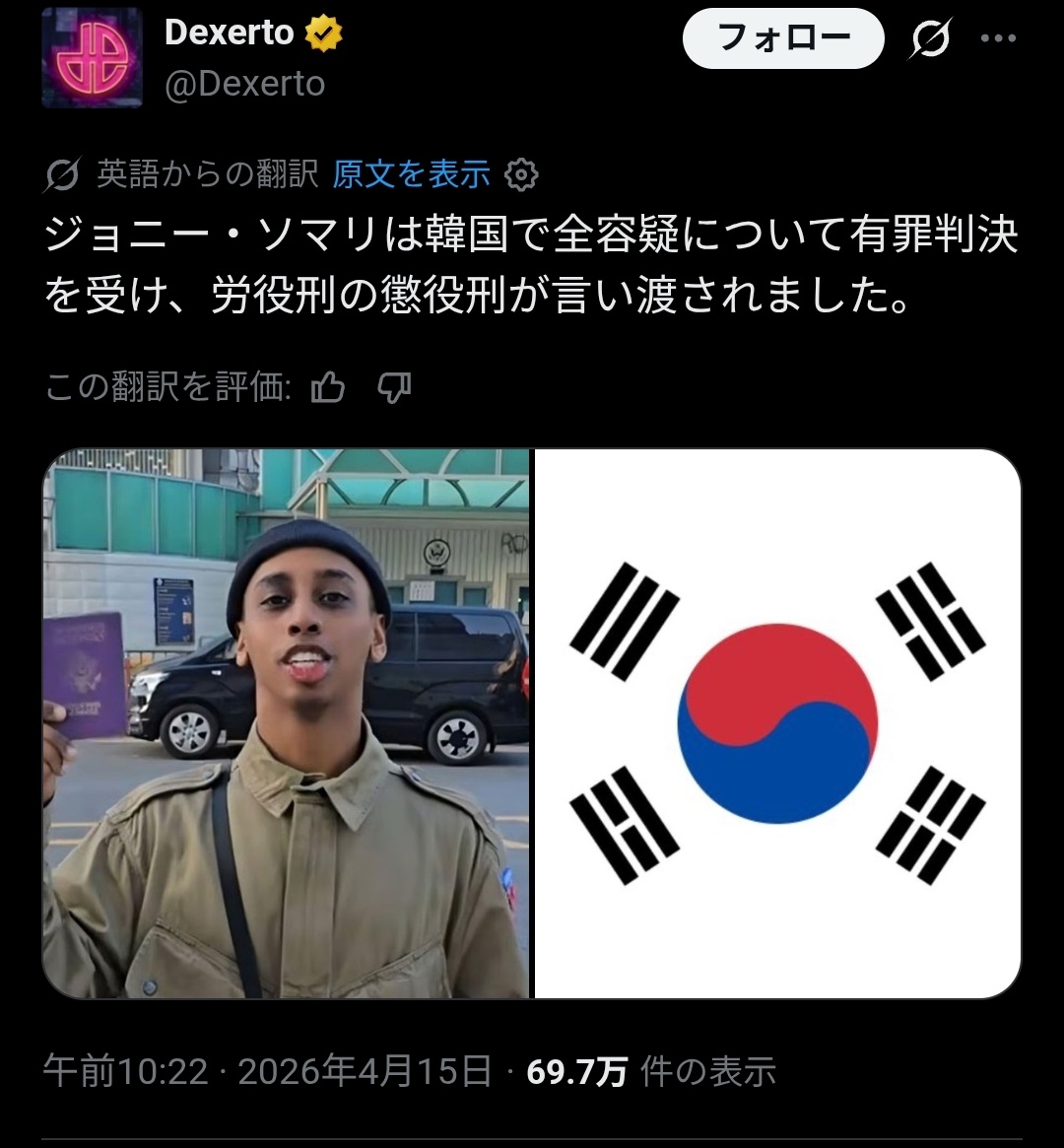
Task: Rate the translation thumbs down
Action: tap(394, 388)
